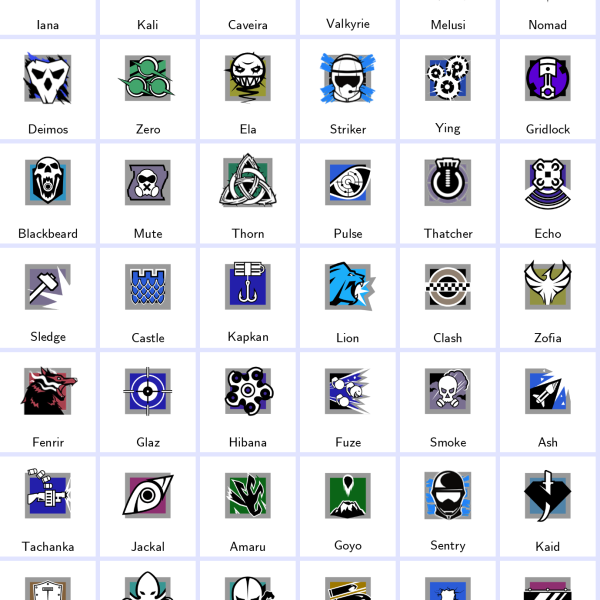Tap the Striker operator tile

348,80
